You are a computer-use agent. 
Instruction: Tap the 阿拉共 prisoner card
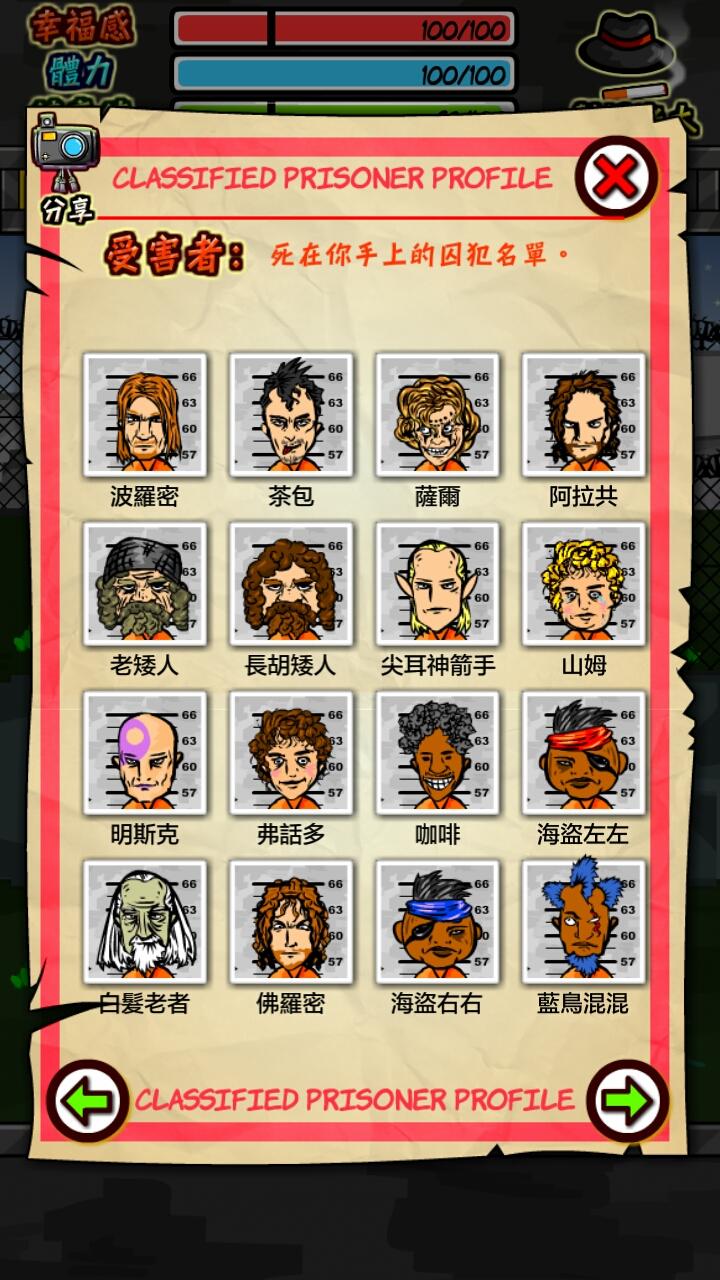coord(583,415)
